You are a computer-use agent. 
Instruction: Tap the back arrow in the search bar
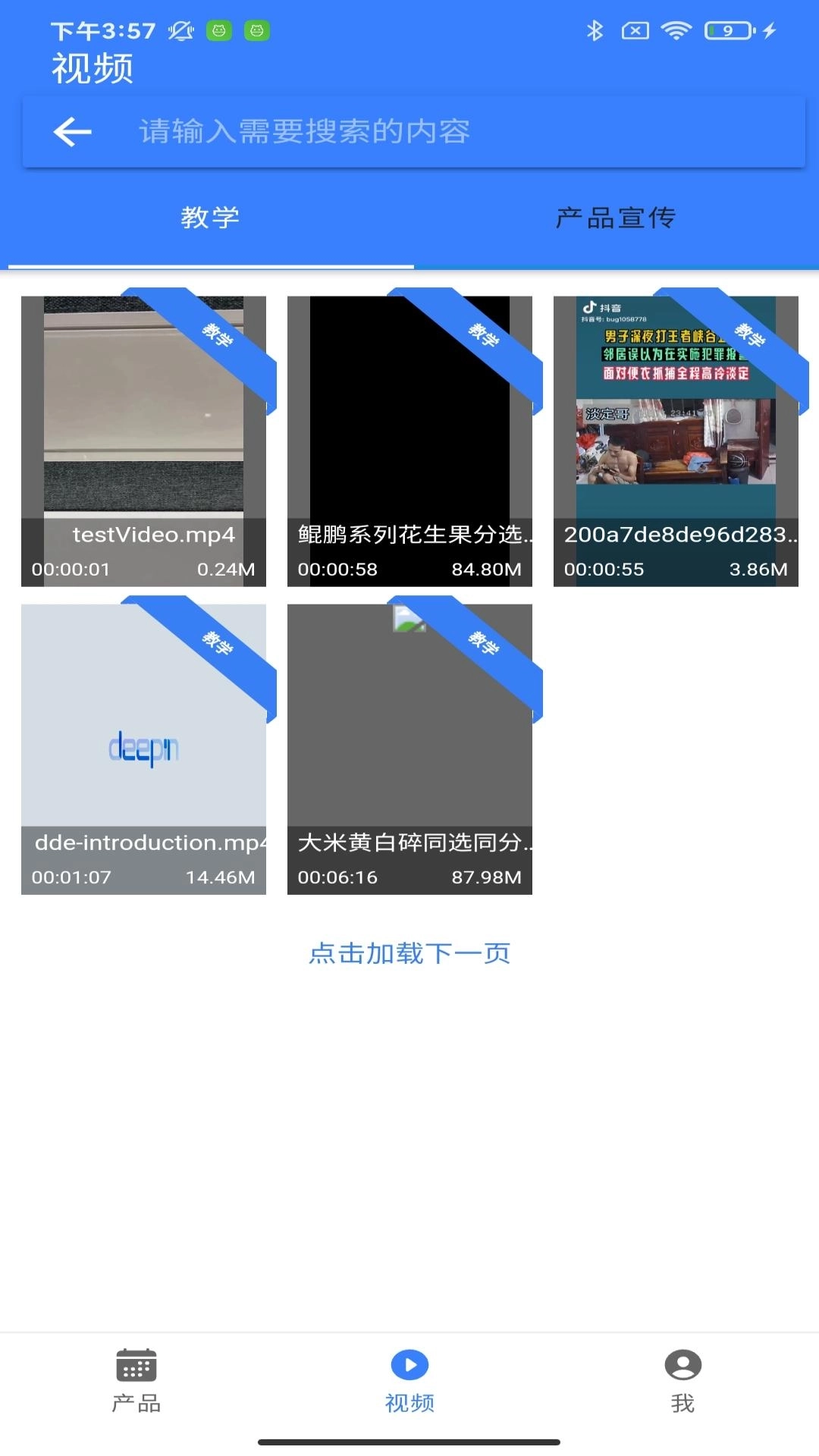pyautogui.click(x=72, y=132)
